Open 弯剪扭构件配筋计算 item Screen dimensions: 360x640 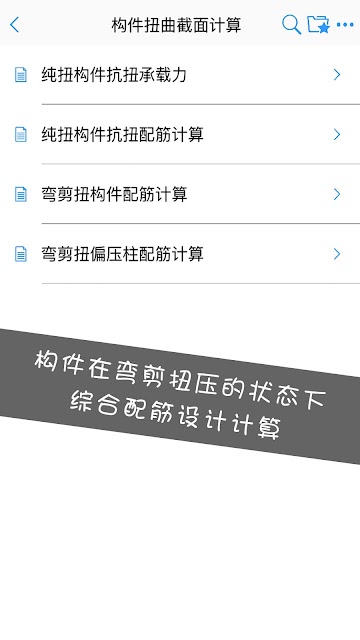[180, 194]
